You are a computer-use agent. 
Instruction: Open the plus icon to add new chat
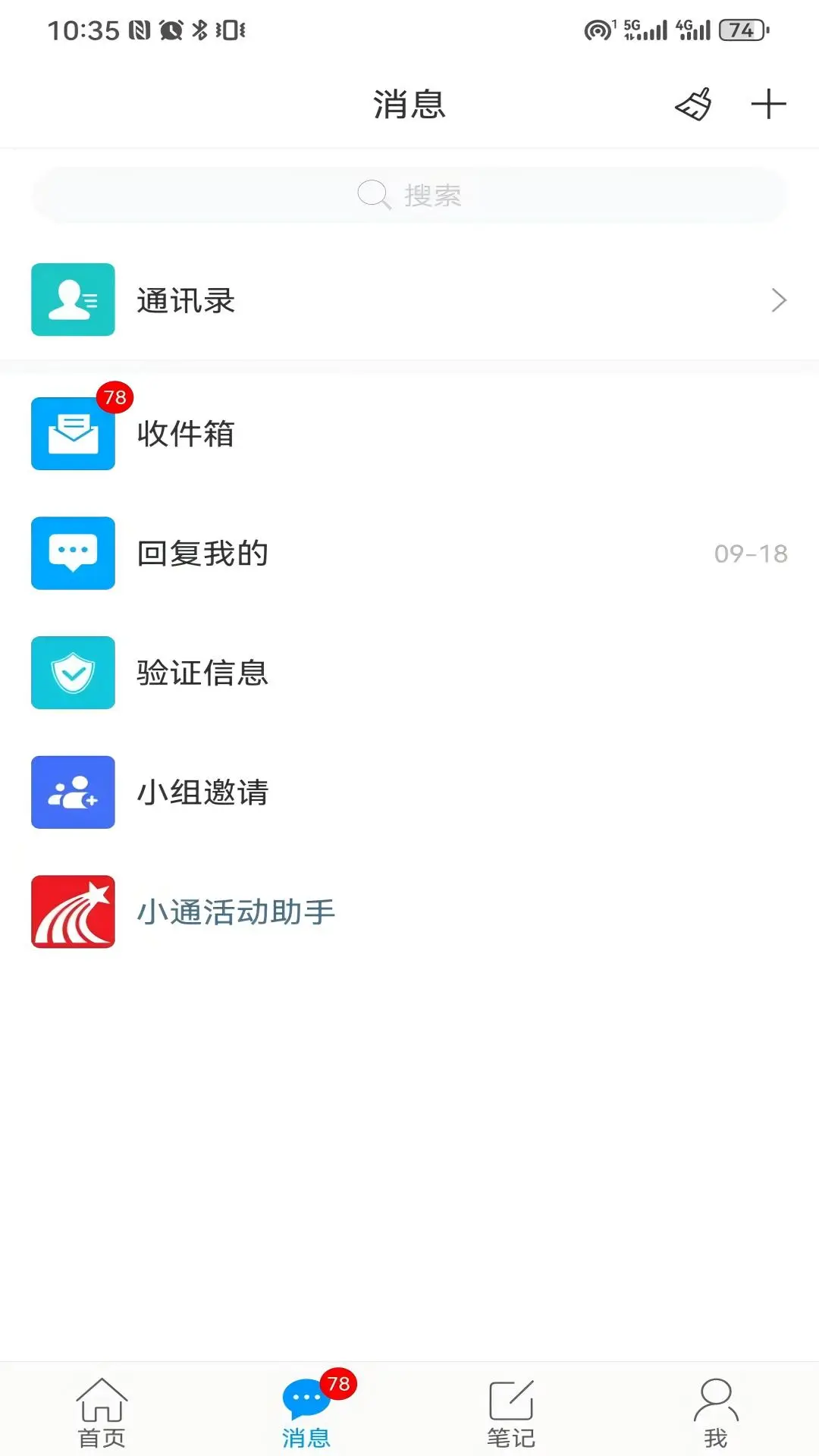(x=768, y=104)
